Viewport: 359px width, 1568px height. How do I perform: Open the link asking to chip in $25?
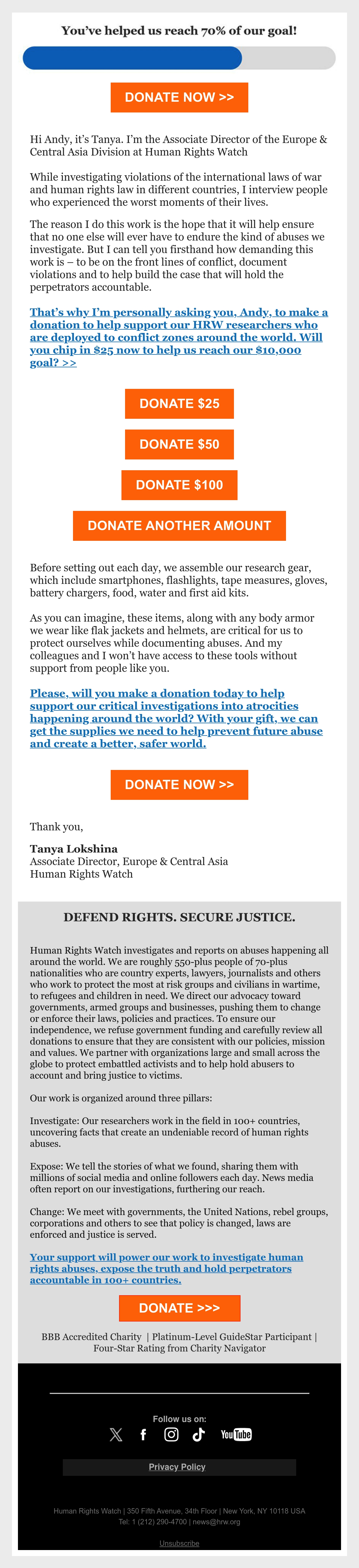pos(179,337)
